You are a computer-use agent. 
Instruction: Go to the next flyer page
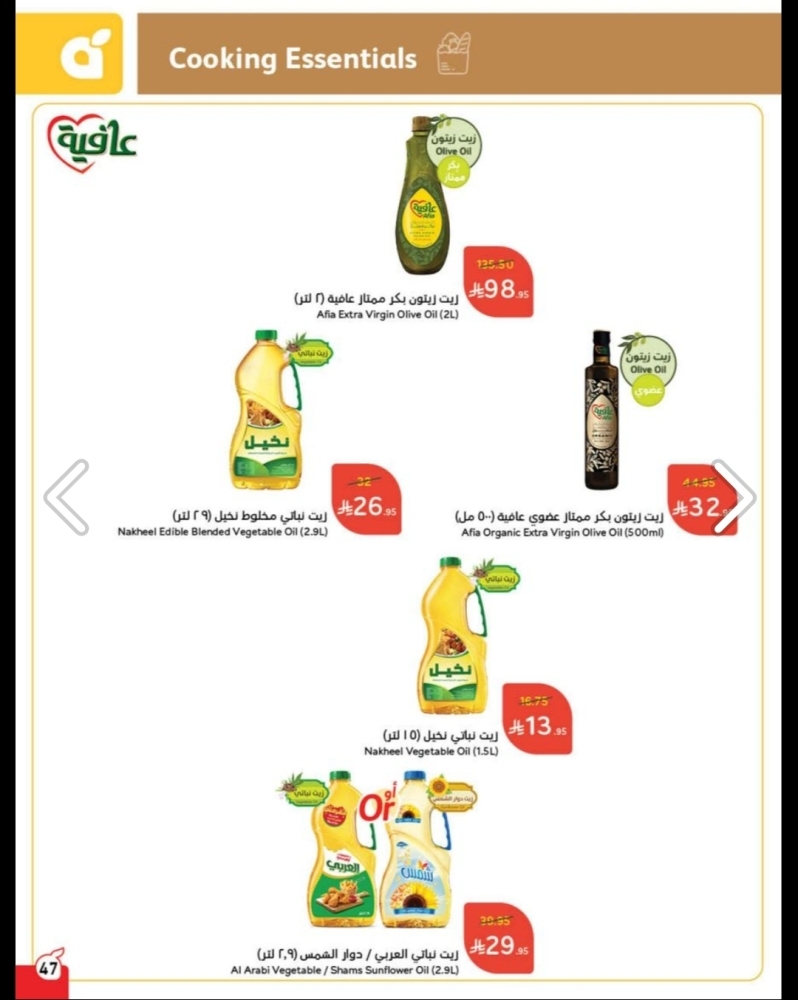click(733, 497)
